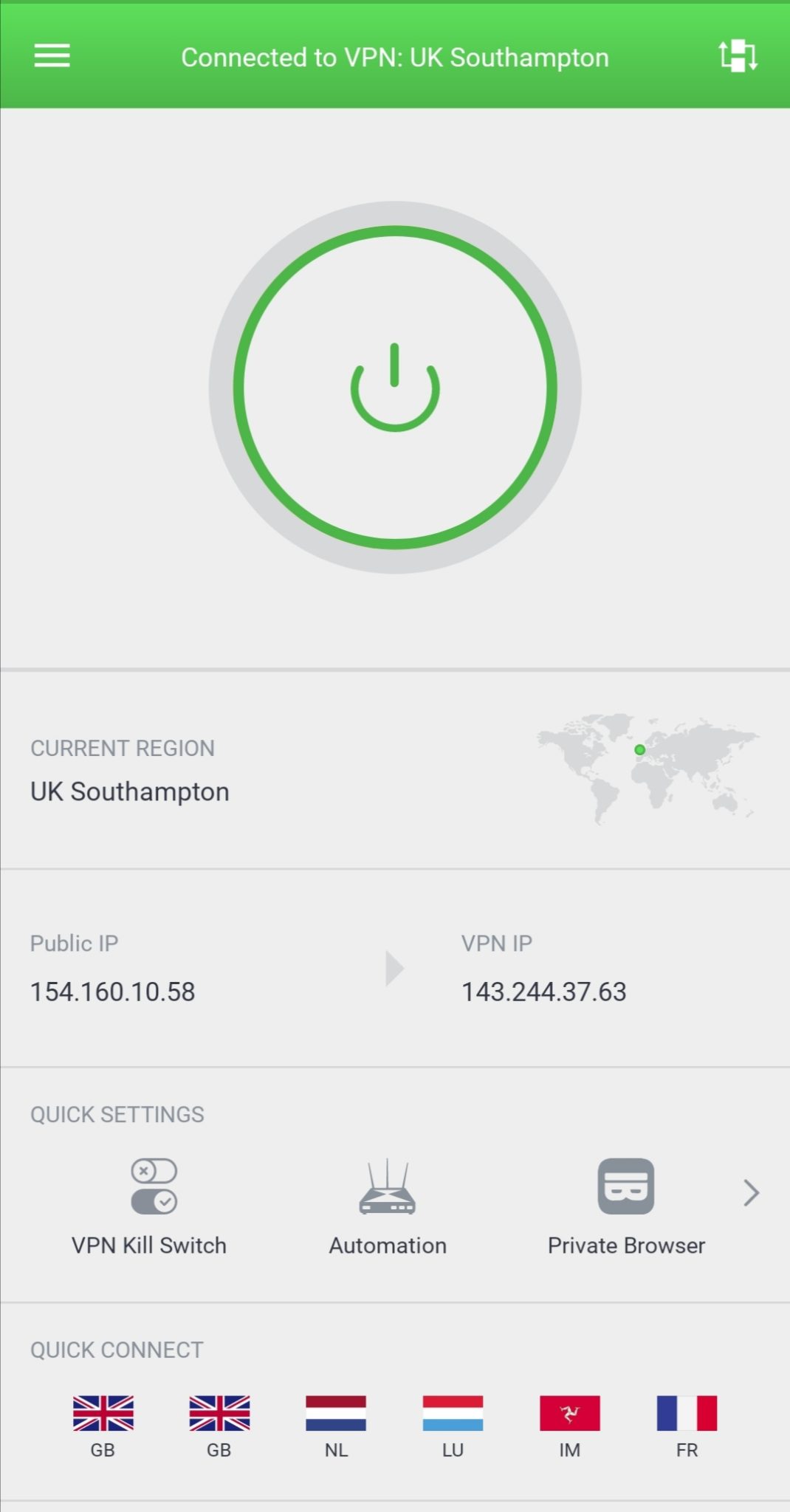This screenshot has width=790, height=1512.
Task: Click the Public IP address value
Action: coord(112,992)
